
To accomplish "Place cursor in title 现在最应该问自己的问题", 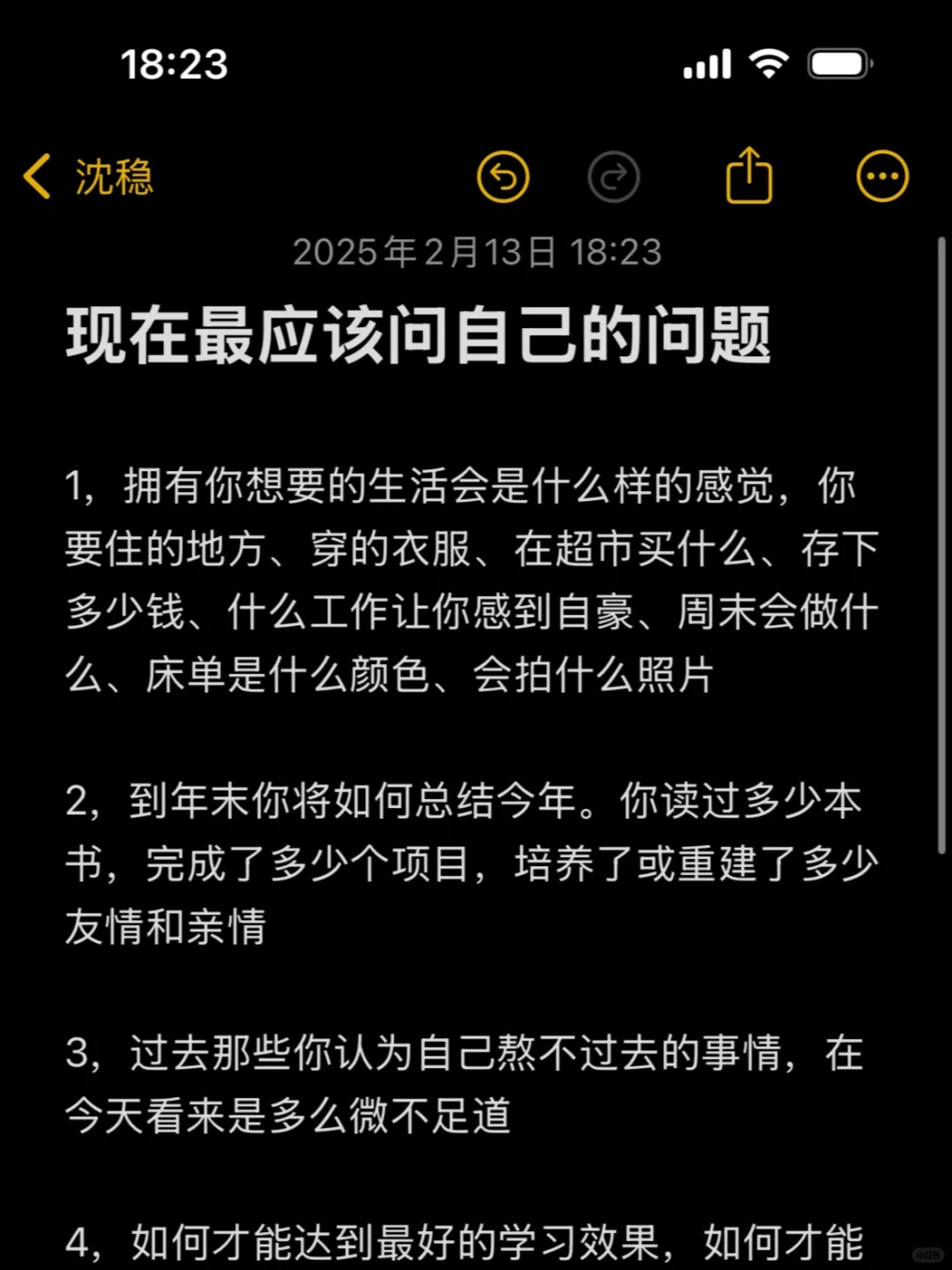I will pos(419,337).
